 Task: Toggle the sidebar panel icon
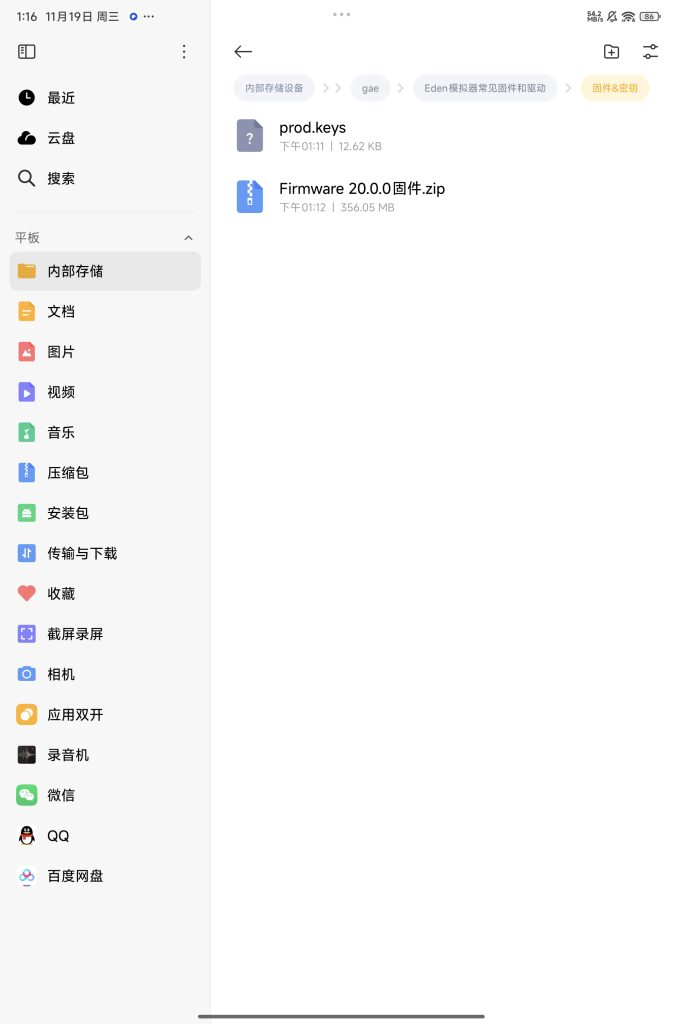(x=27, y=52)
